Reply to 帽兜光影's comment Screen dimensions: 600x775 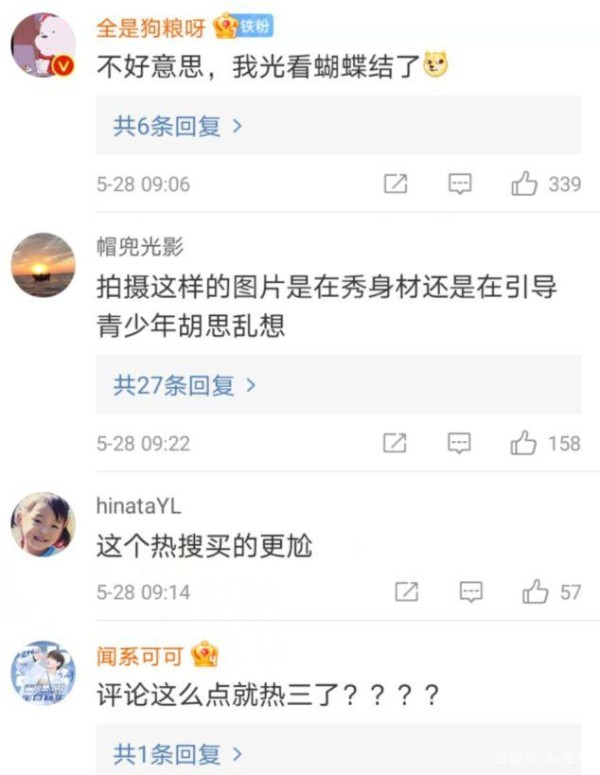click(x=460, y=443)
